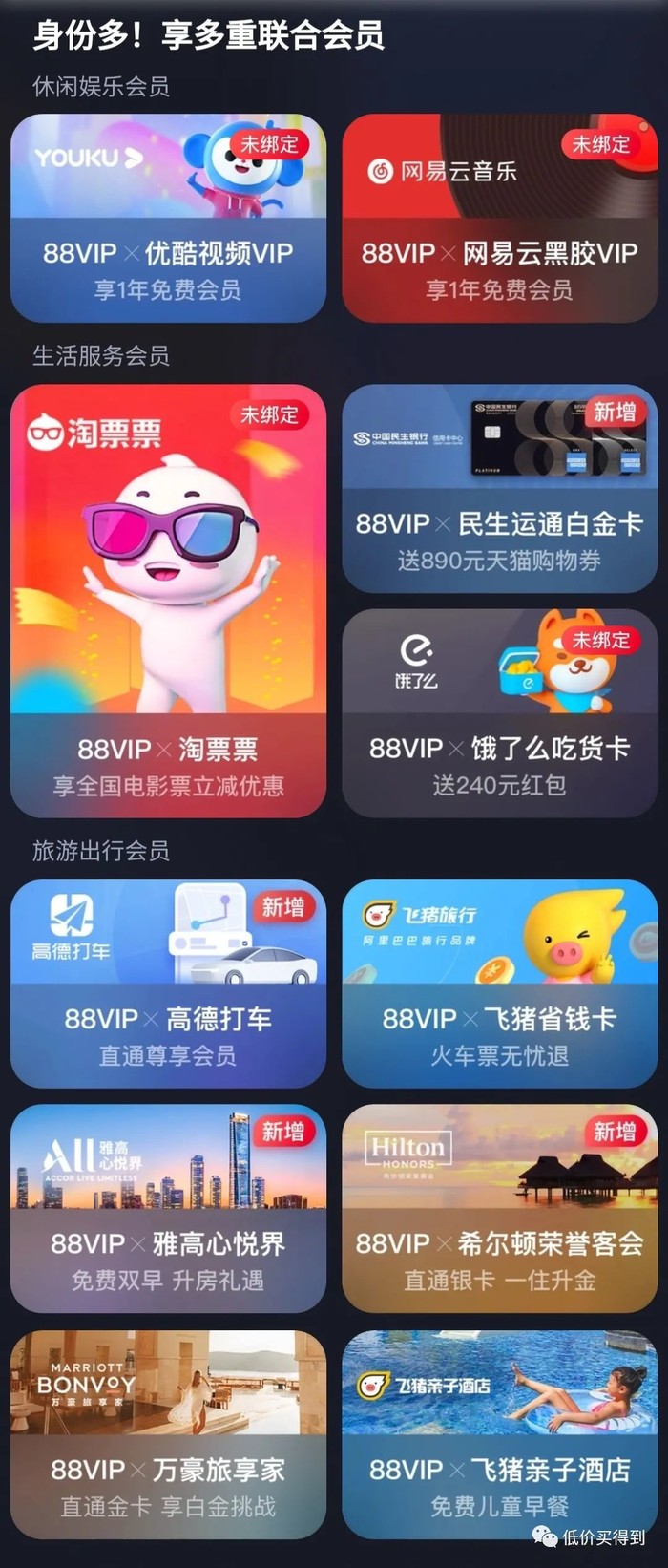This screenshot has width=668, height=1568.
Task: Select the 88VIP 淘票票 movie ticket card
Action: point(168,601)
